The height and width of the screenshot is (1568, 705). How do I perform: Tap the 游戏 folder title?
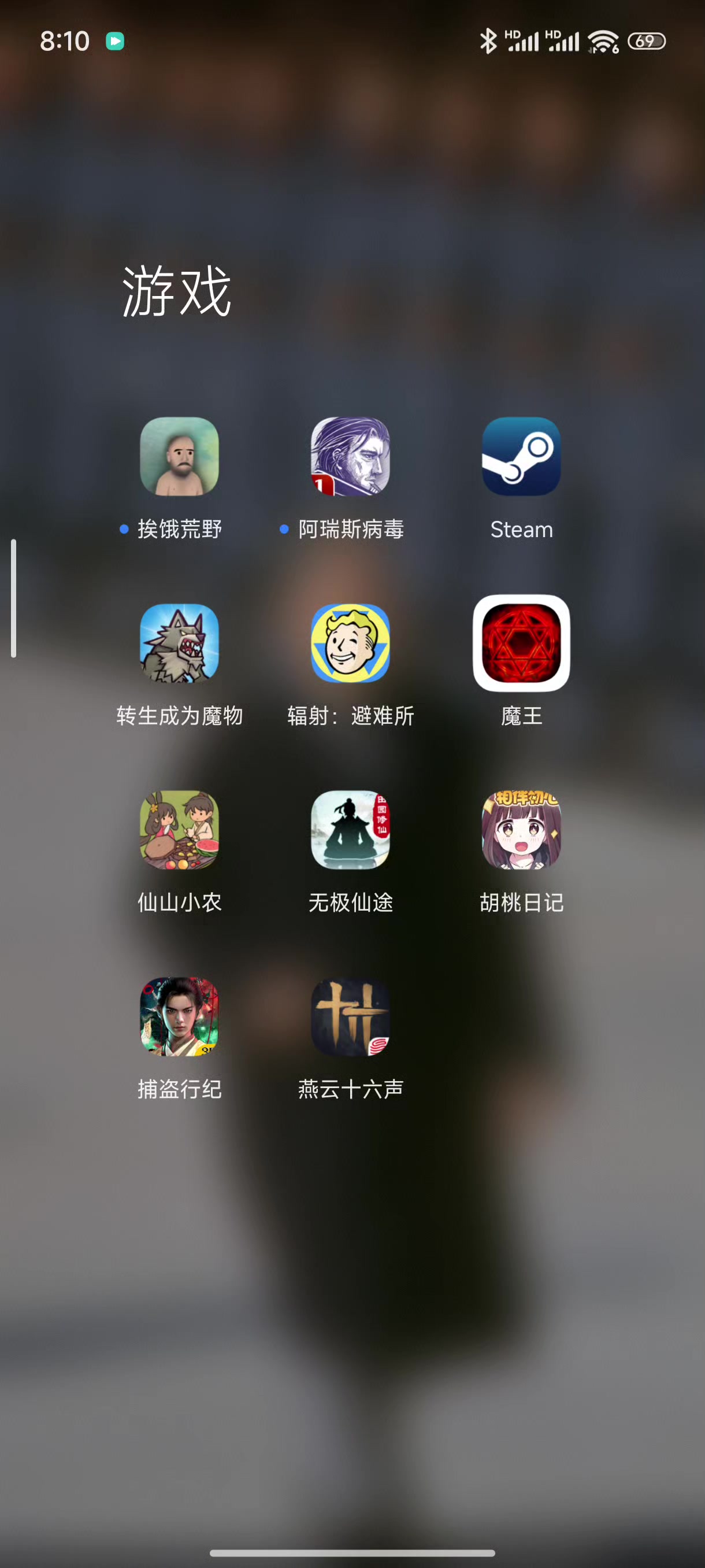(x=176, y=291)
